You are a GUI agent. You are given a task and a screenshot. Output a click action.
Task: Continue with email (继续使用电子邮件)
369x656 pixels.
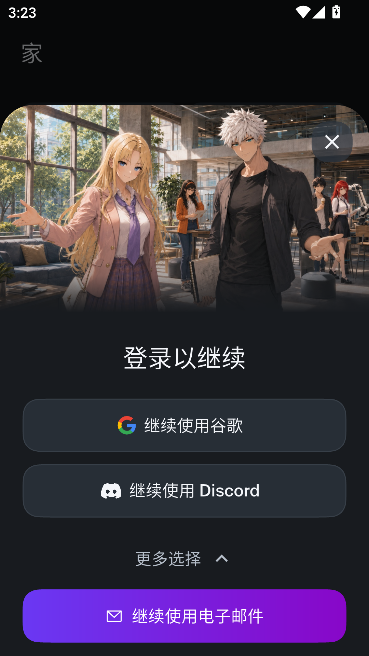tap(184, 616)
